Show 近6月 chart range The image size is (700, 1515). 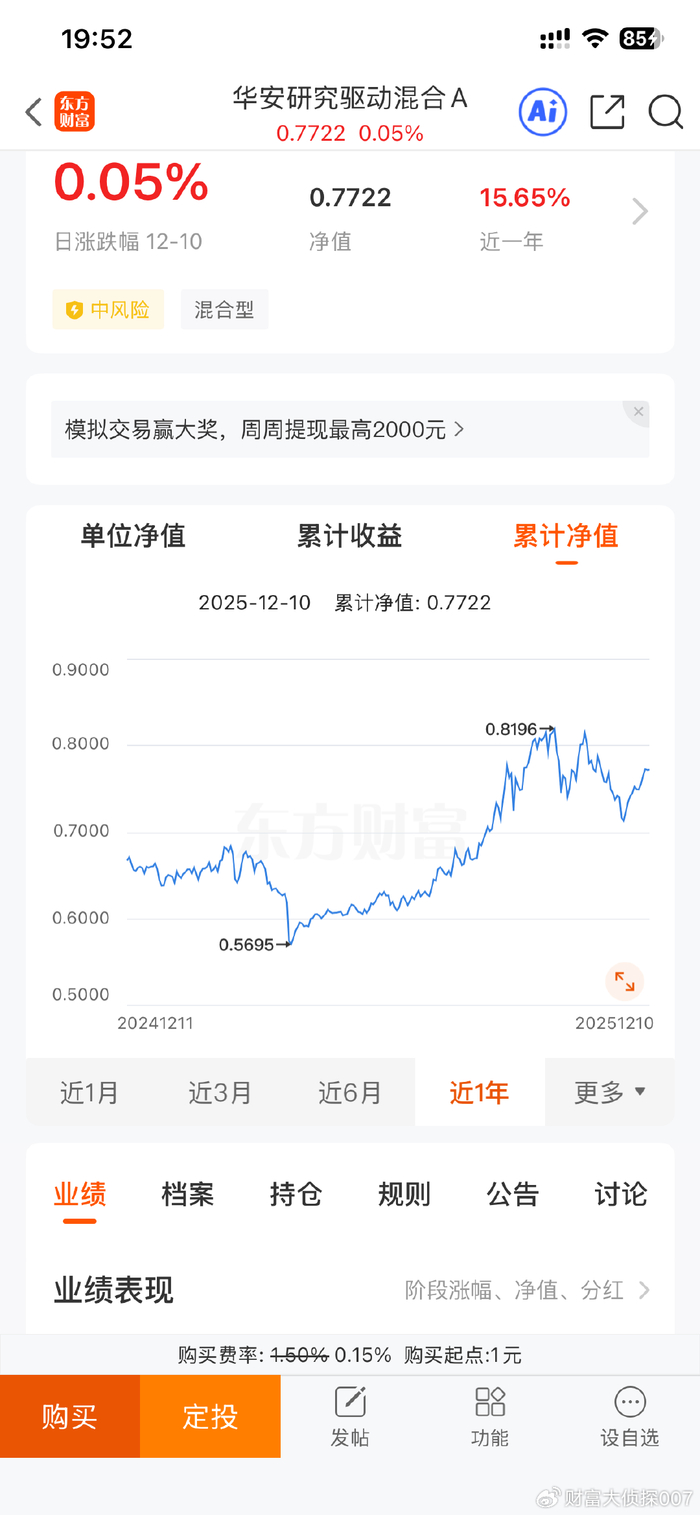350,1092
